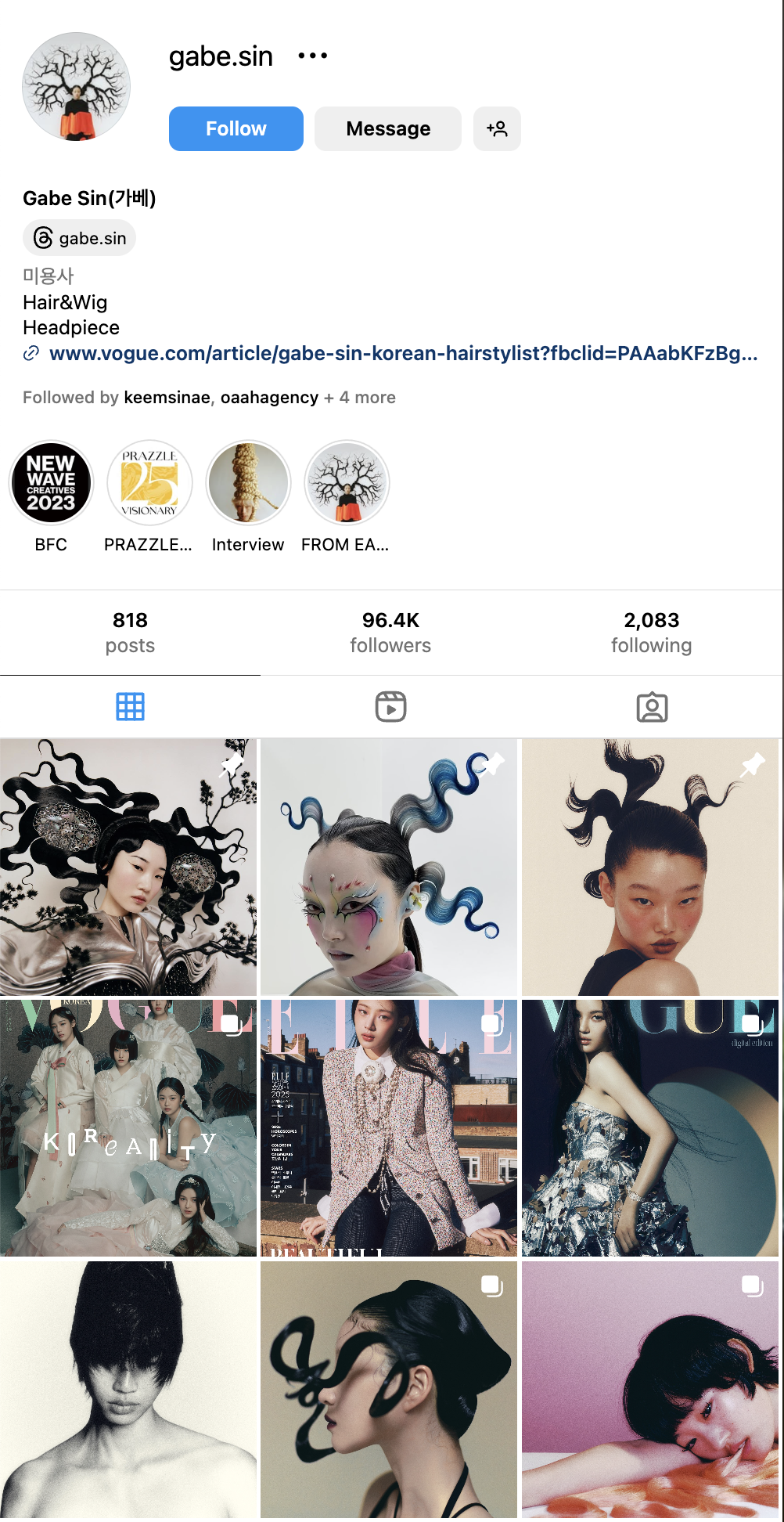Open the FROM EA... story highlight

347,483
